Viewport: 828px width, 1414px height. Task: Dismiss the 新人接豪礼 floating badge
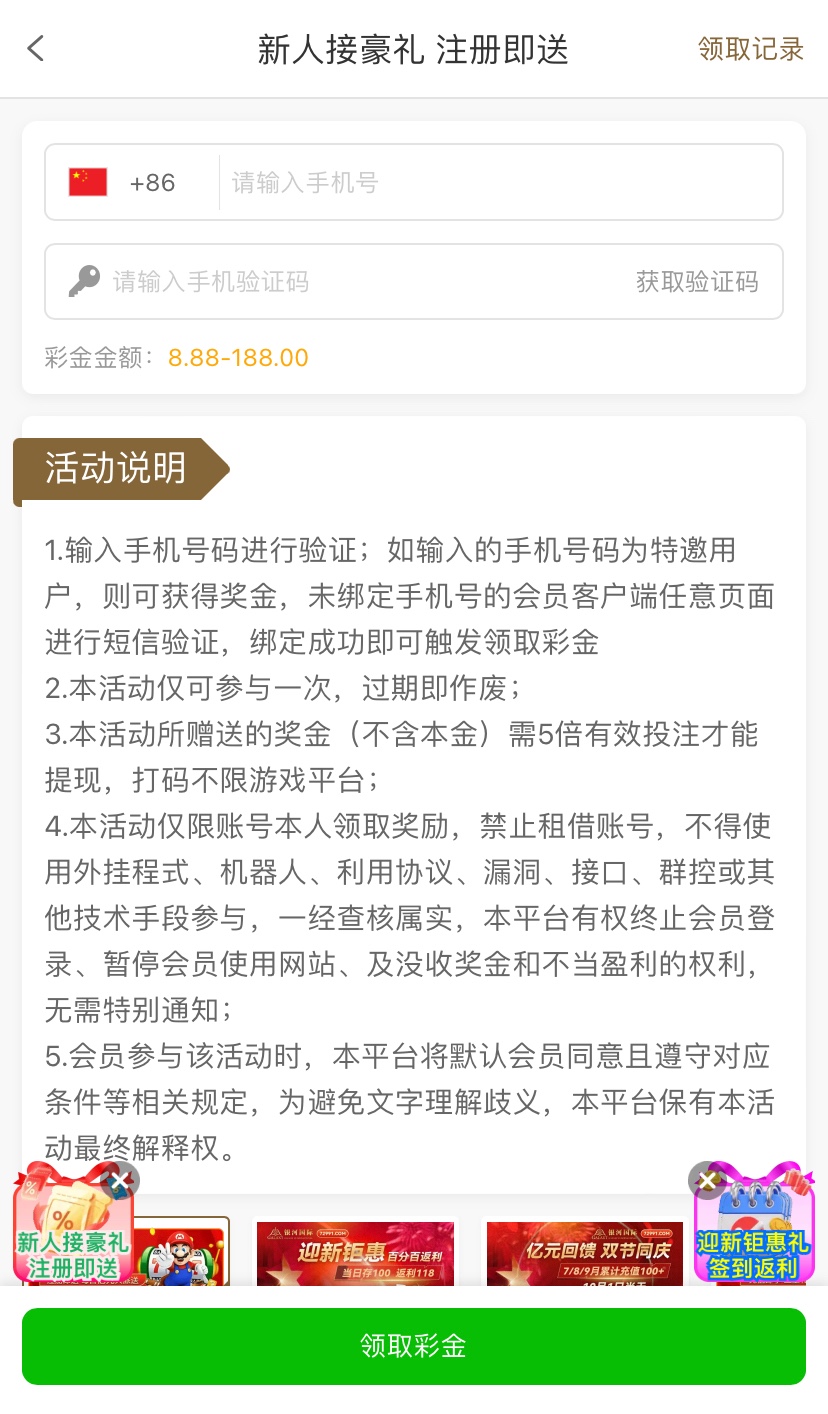coord(120,1180)
